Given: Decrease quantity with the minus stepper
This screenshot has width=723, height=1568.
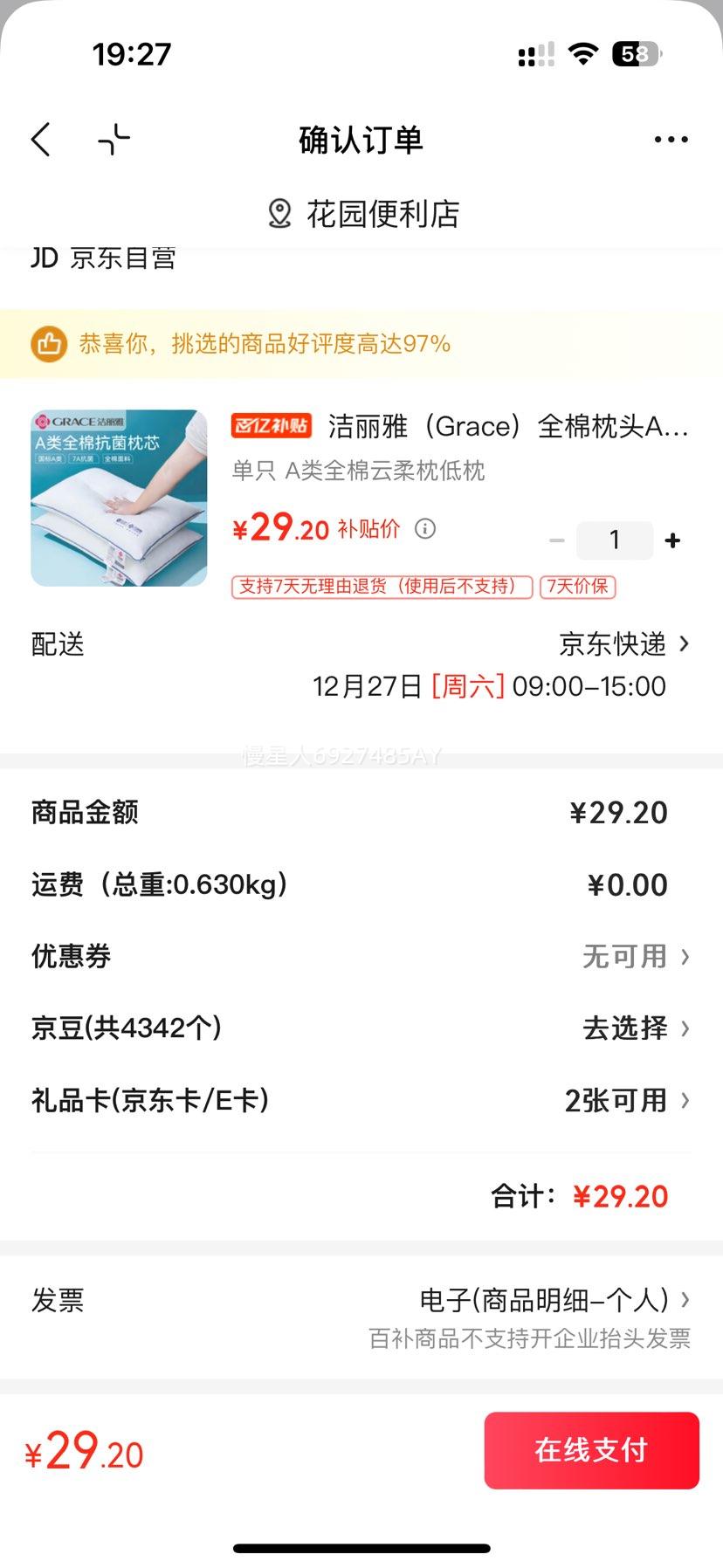Looking at the screenshot, I should 557,540.
